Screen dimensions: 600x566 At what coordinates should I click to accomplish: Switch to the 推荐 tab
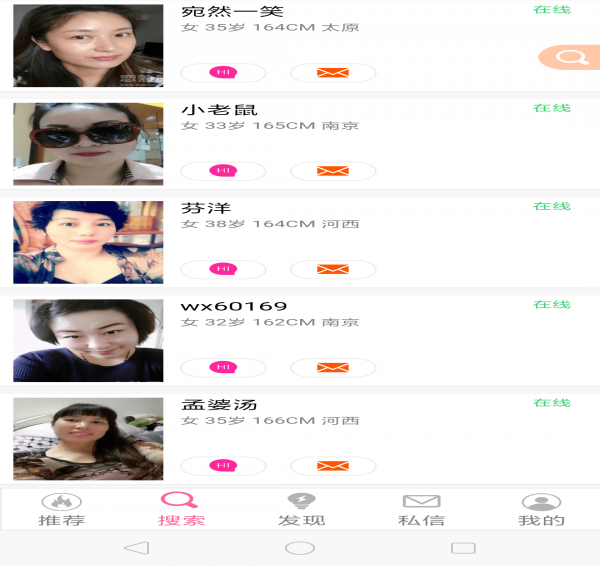[x=60, y=509]
